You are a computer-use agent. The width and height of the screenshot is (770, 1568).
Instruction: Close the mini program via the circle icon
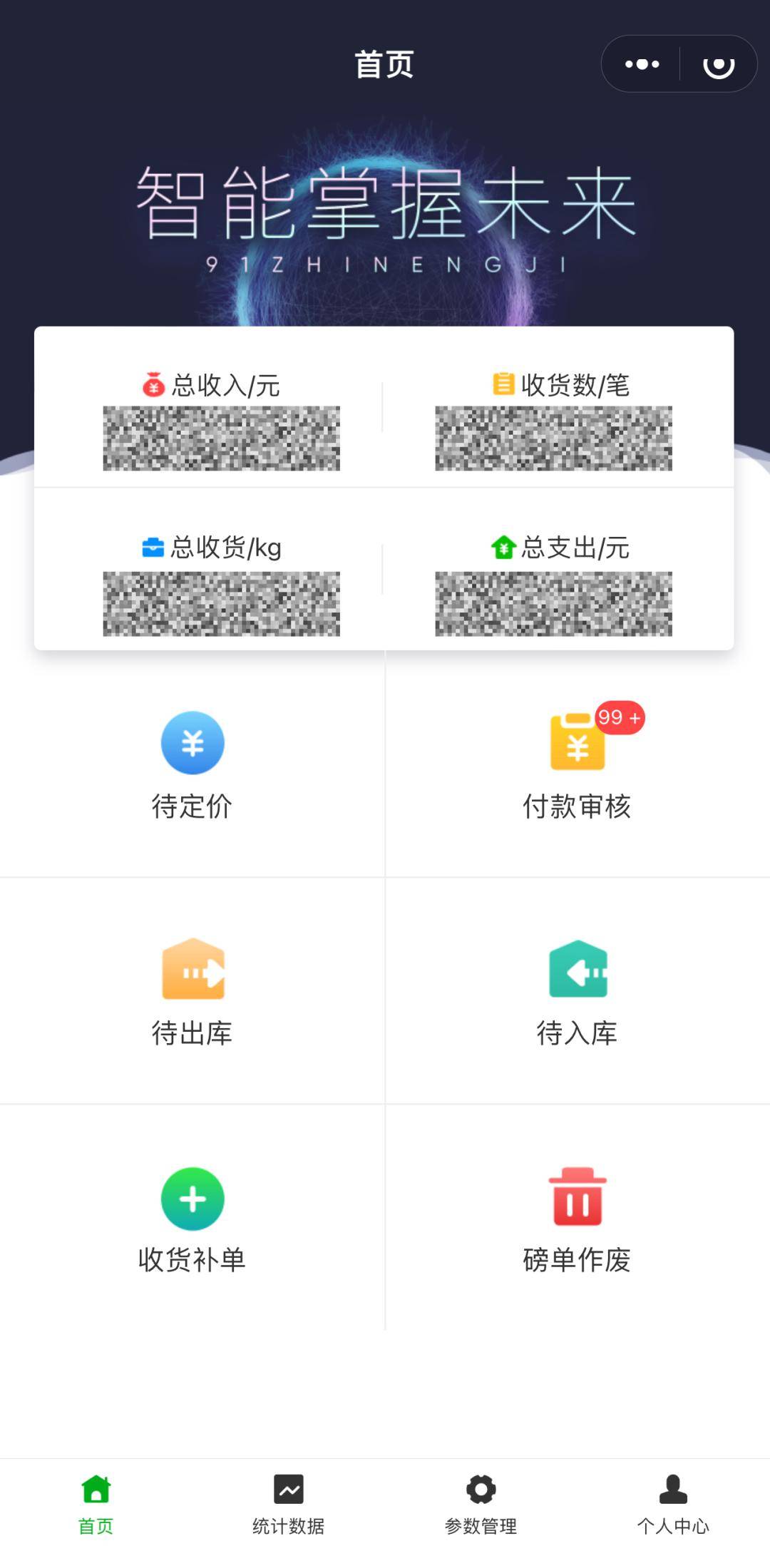(718, 64)
